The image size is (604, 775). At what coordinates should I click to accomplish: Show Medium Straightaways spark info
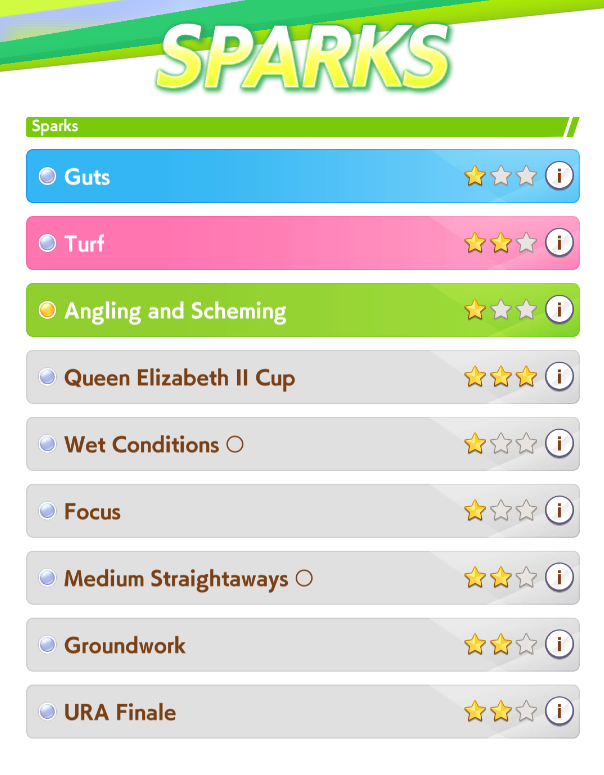coord(559,578)
